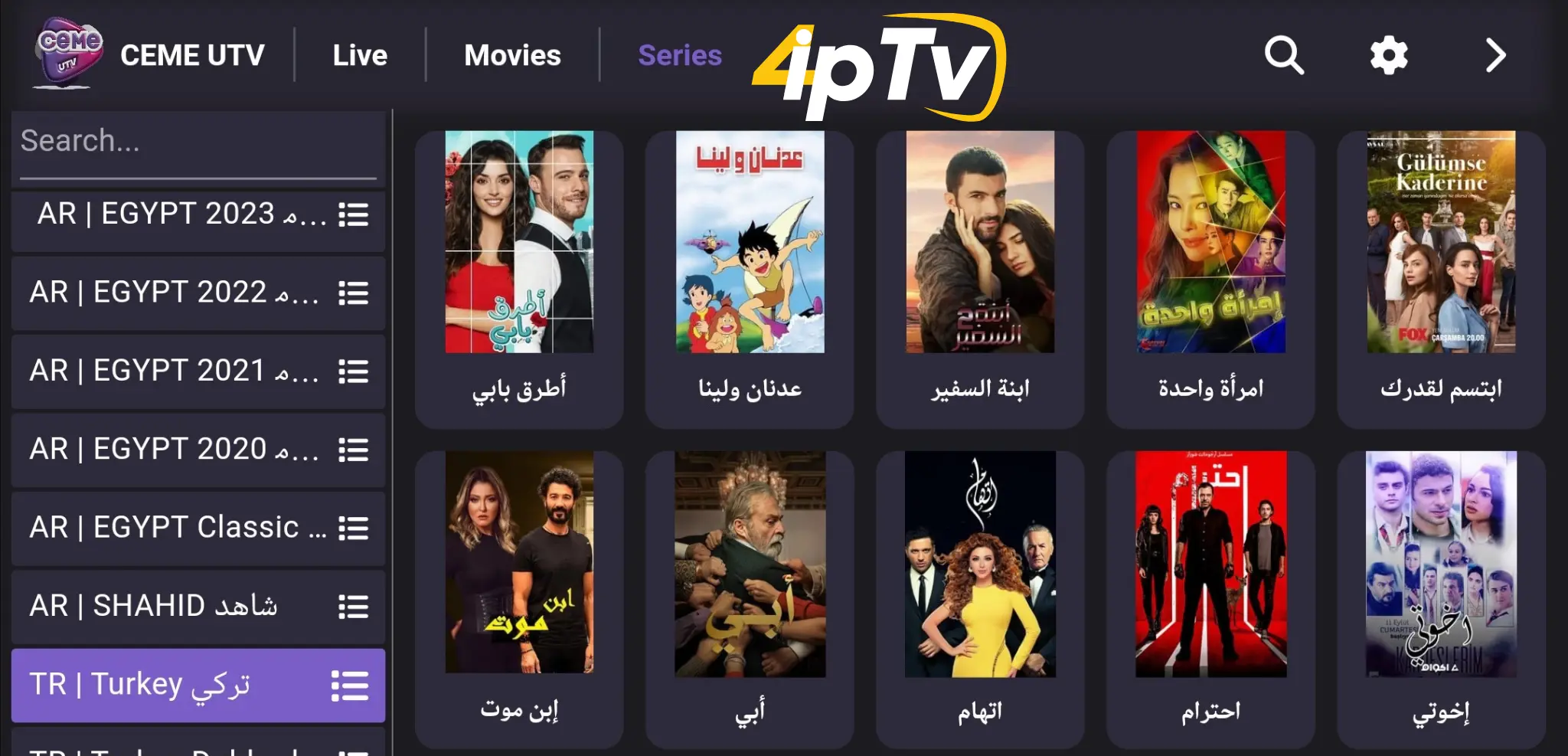The height and width of the screenshot is (756, 1568).
Task: Switch to the Movies tab
Action: click(x=512, y=55)
